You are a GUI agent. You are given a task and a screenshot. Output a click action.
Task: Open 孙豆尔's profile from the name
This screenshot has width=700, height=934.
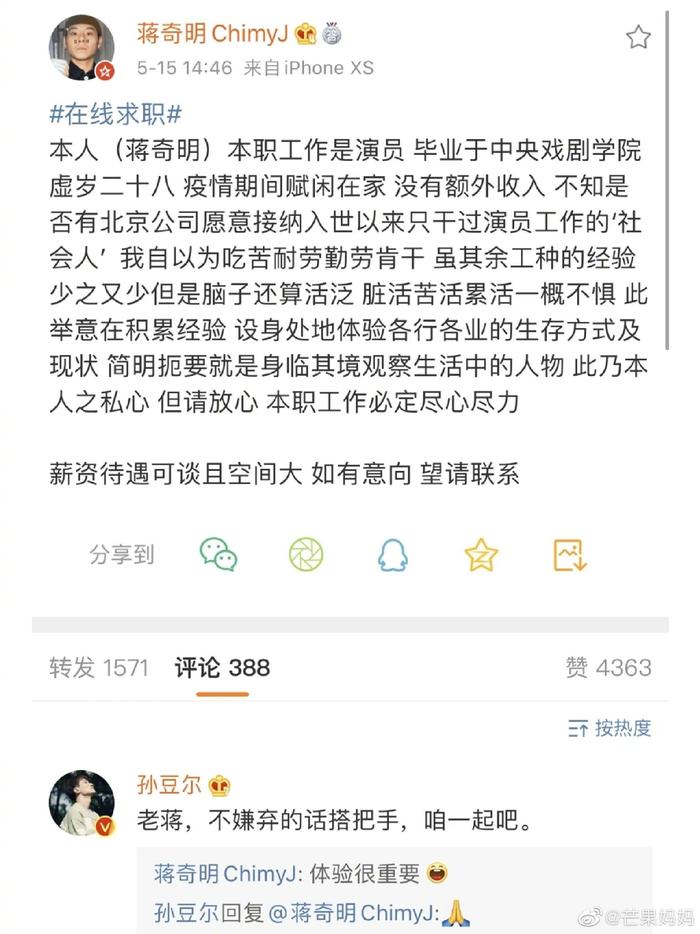coord(169,785)
